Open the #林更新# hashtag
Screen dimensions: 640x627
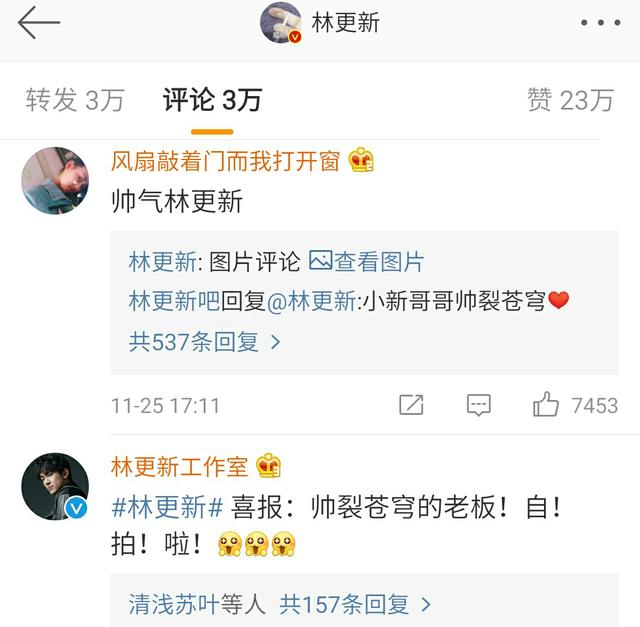click(166, 507)
